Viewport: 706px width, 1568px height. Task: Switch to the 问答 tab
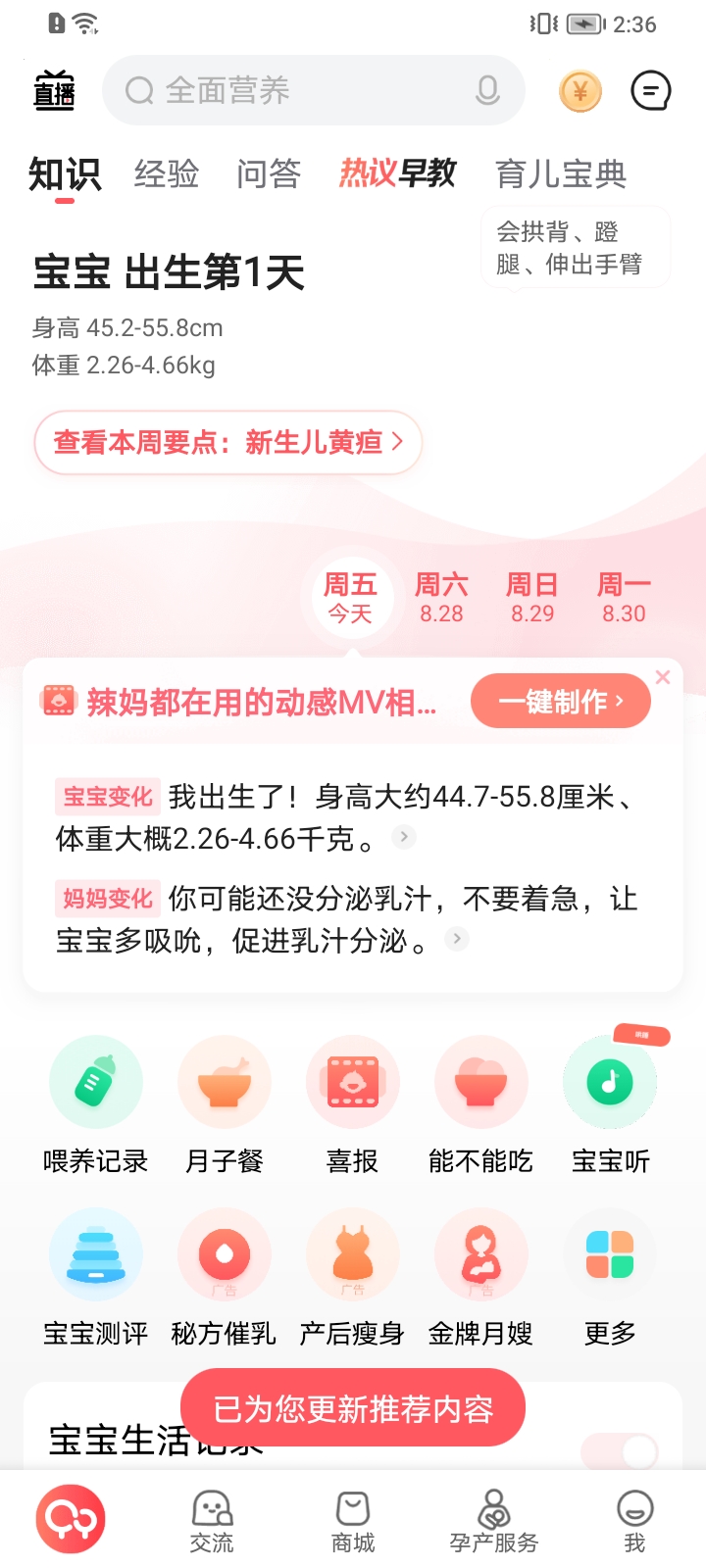[269, 174]
